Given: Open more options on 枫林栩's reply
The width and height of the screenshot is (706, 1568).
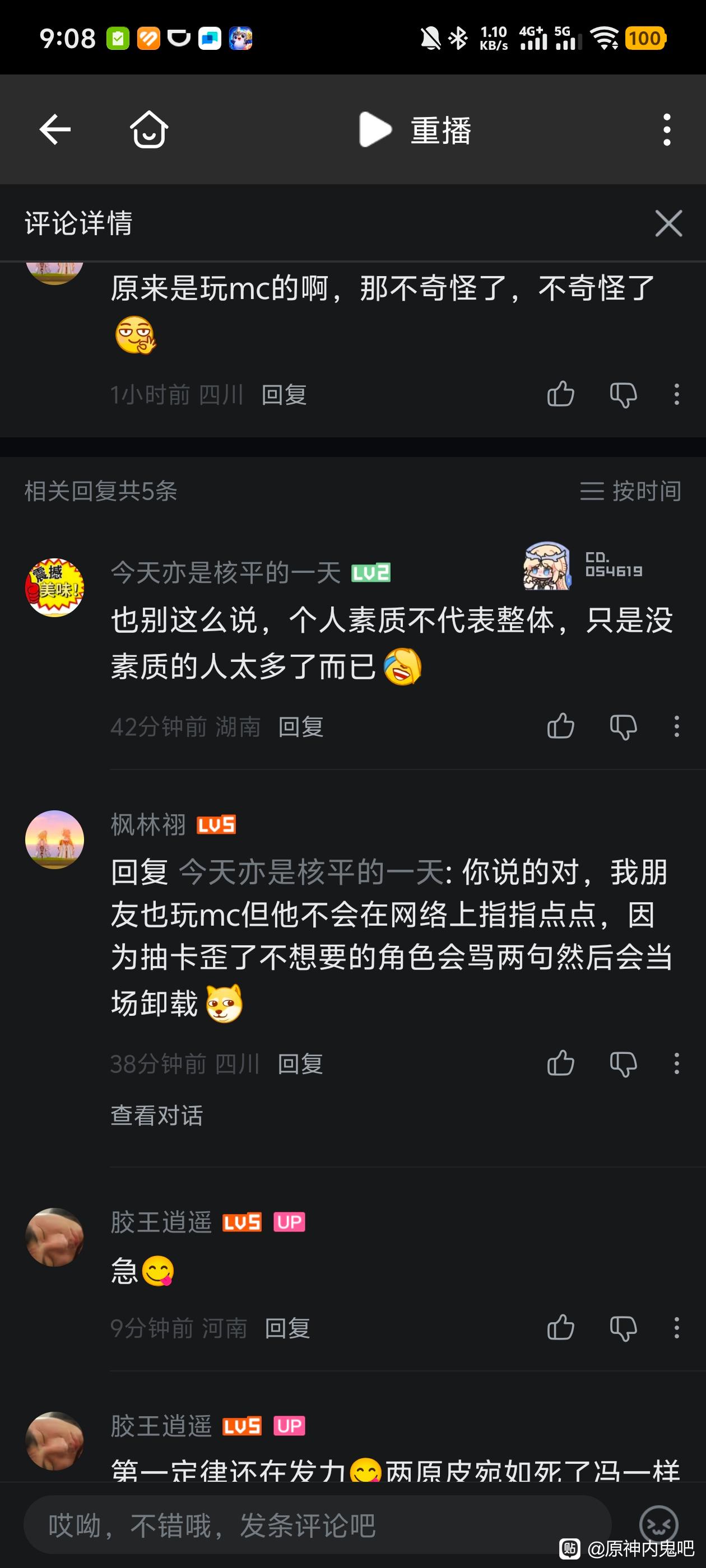Looking at the screenshot, I should click(676, 1063).
